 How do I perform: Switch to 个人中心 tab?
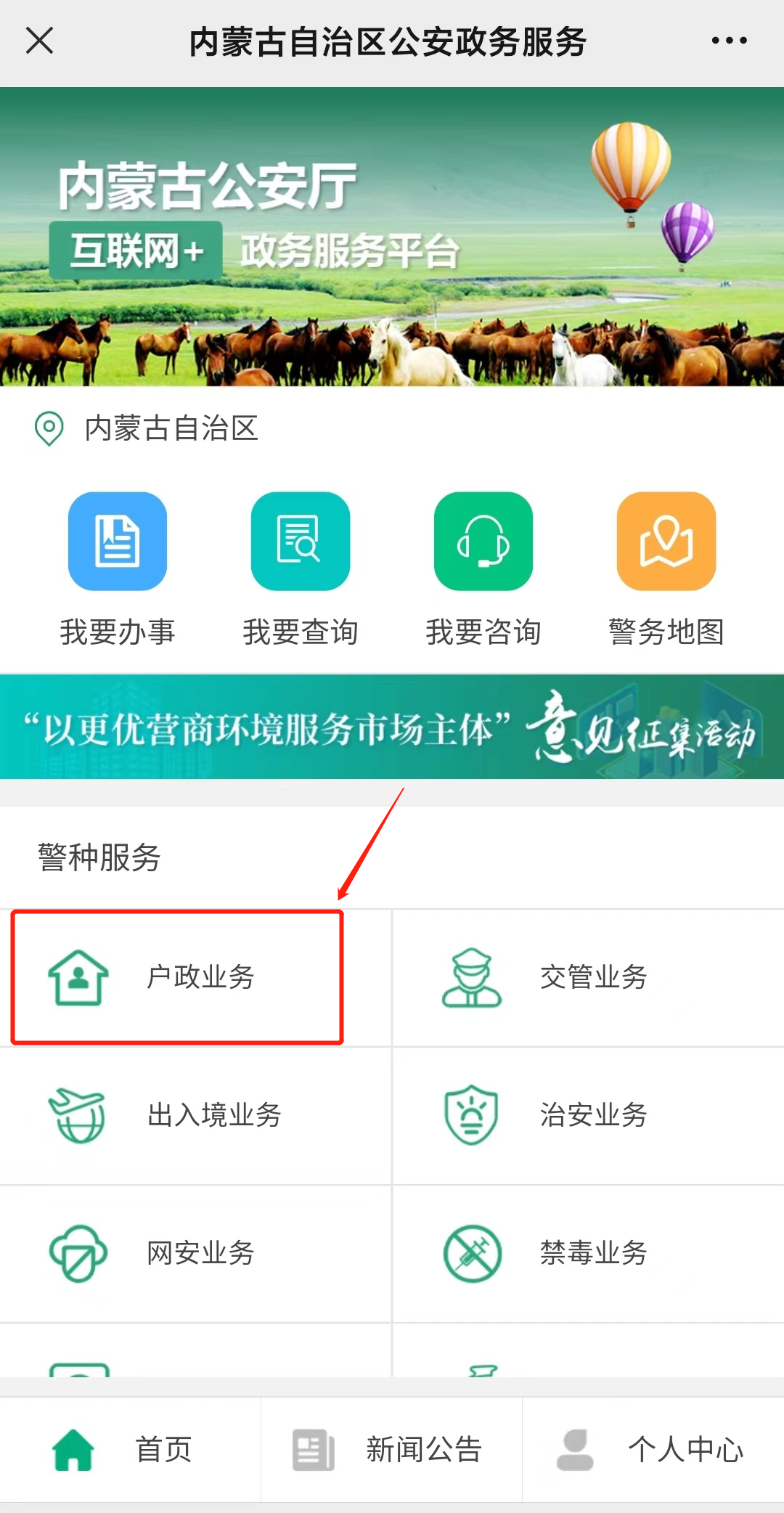(653, 1450)
